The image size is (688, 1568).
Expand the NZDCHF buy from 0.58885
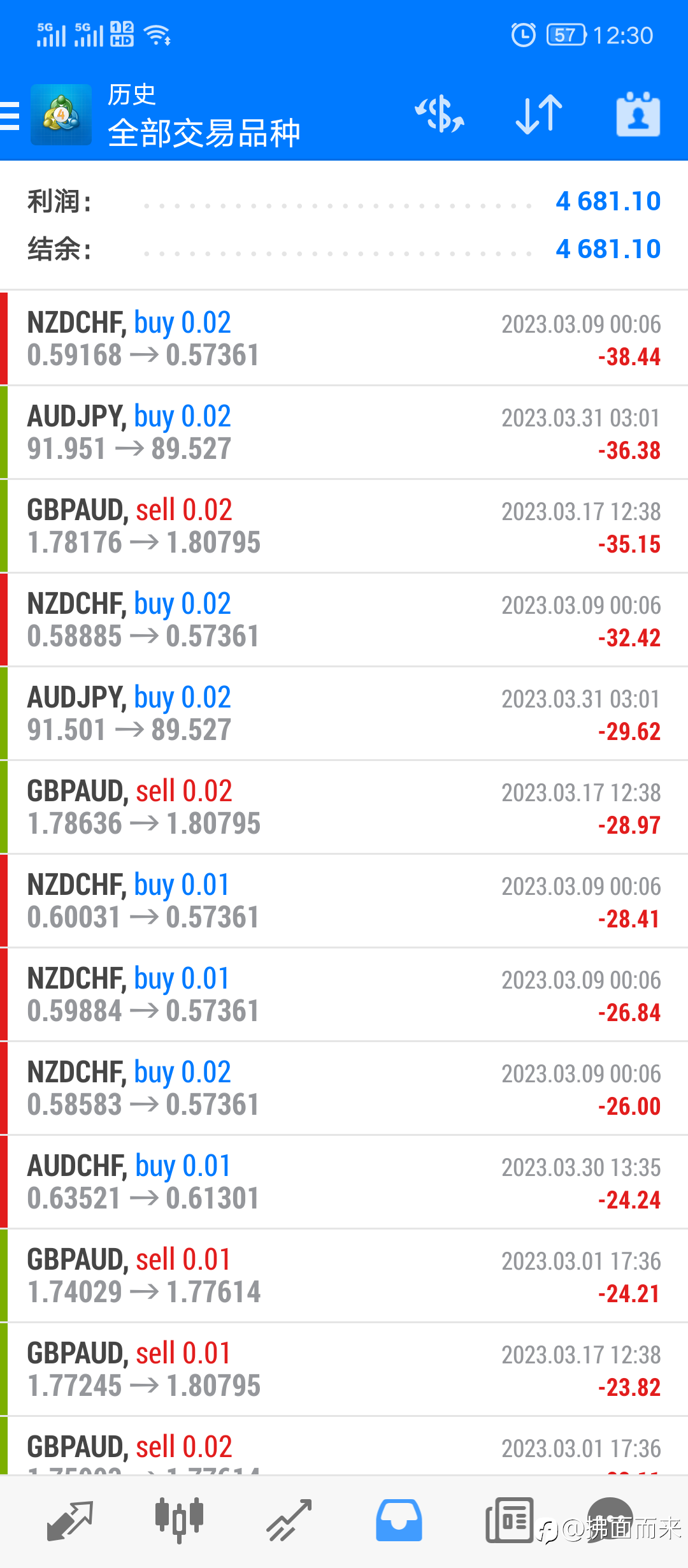tap(344, 620)
